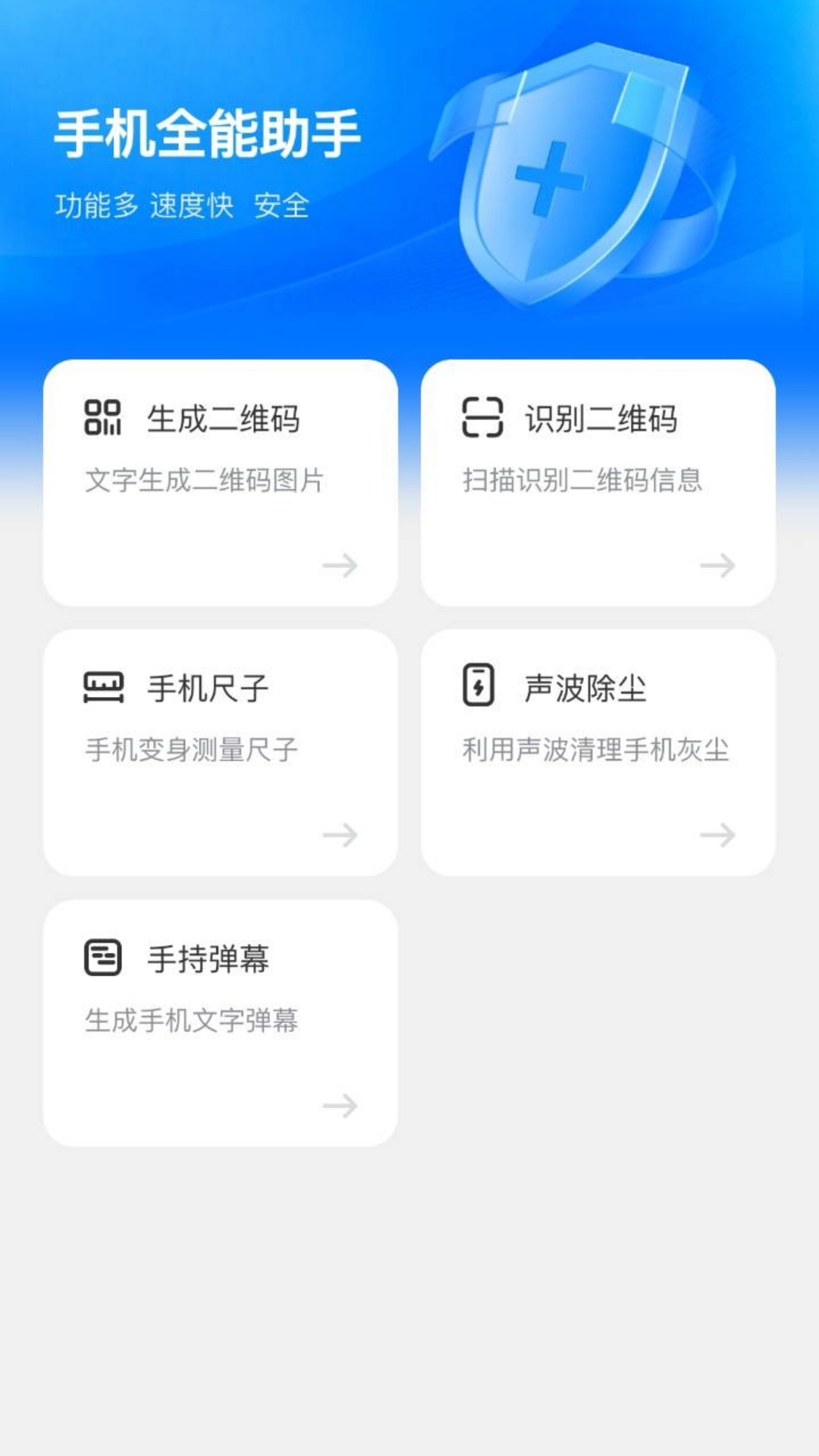Tap the 手机尺子 title text
Viewport: 819px width, 1456px height.
point(207,689)
